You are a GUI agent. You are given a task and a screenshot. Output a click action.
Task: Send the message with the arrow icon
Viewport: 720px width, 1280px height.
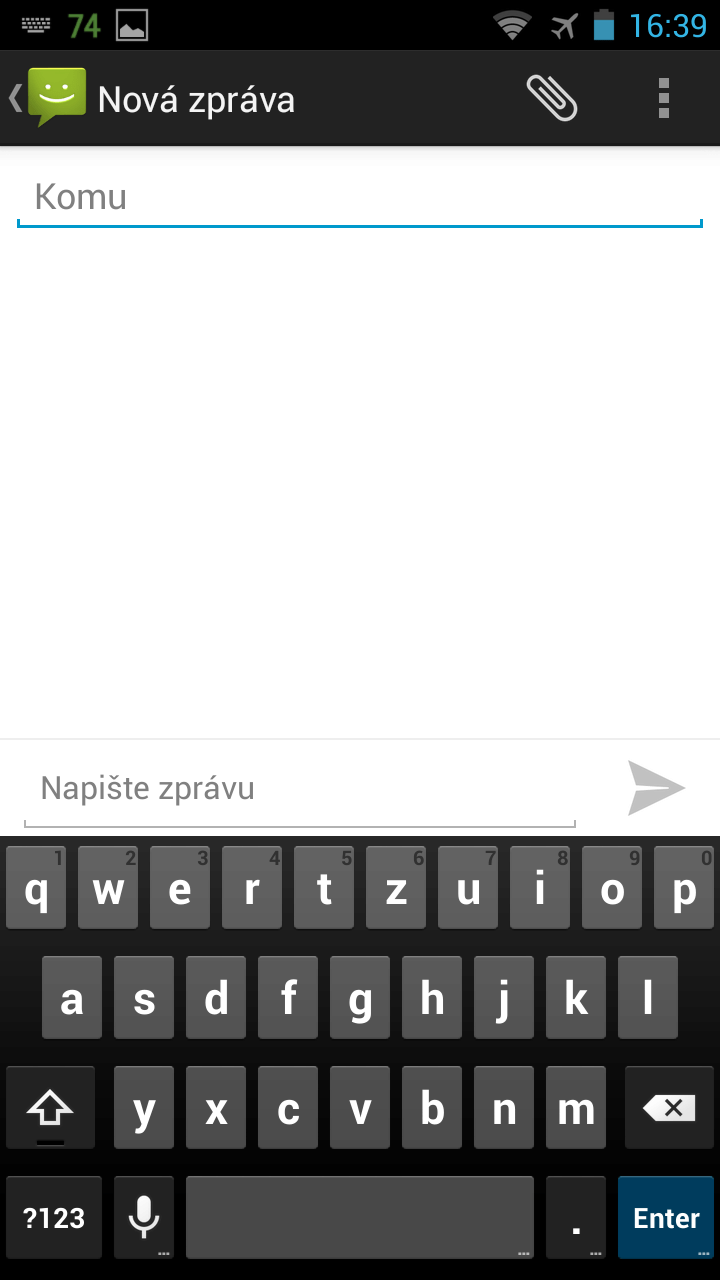pos(656,788)
